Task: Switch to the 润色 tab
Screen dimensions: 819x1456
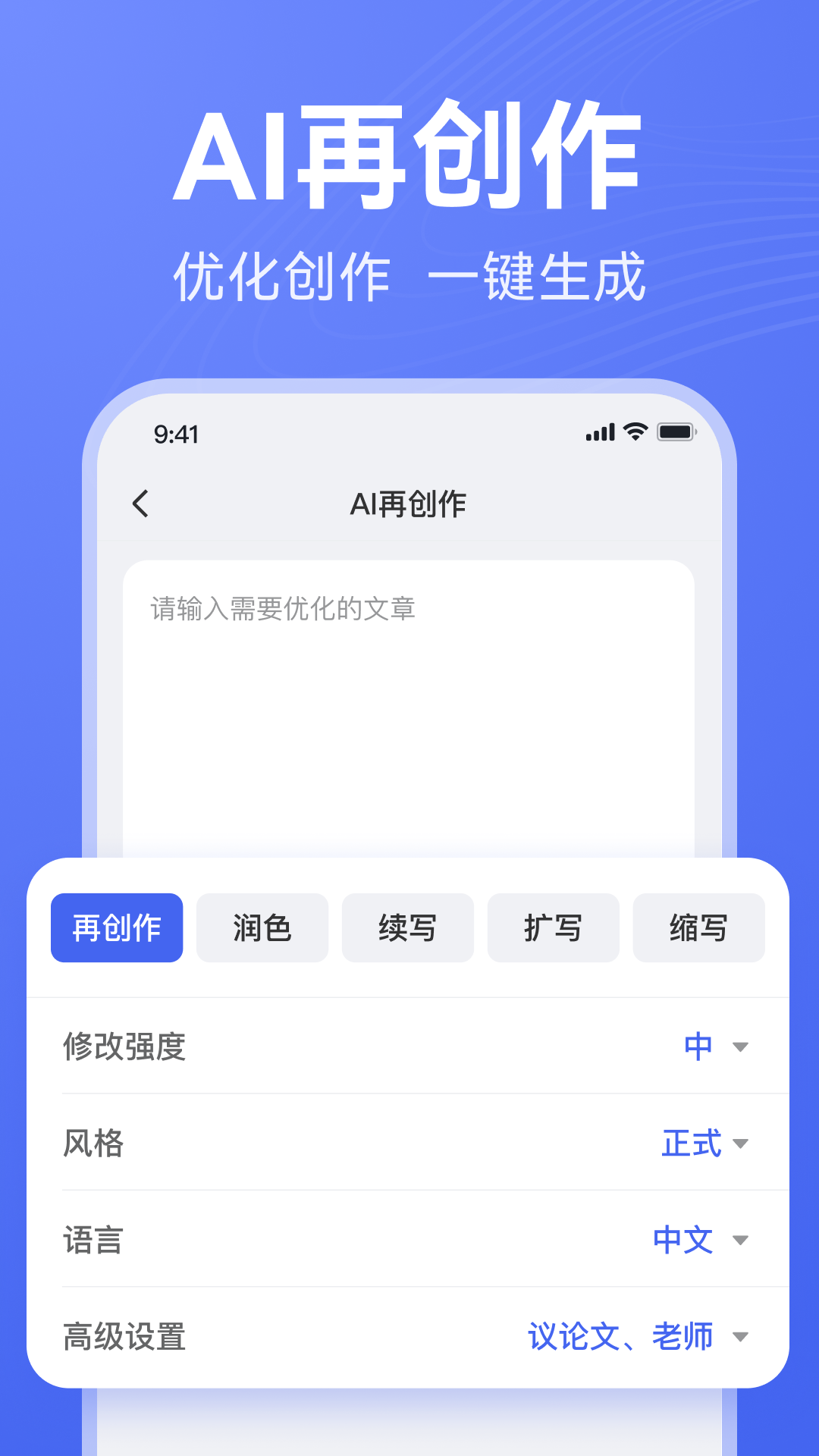Action: 262,927
